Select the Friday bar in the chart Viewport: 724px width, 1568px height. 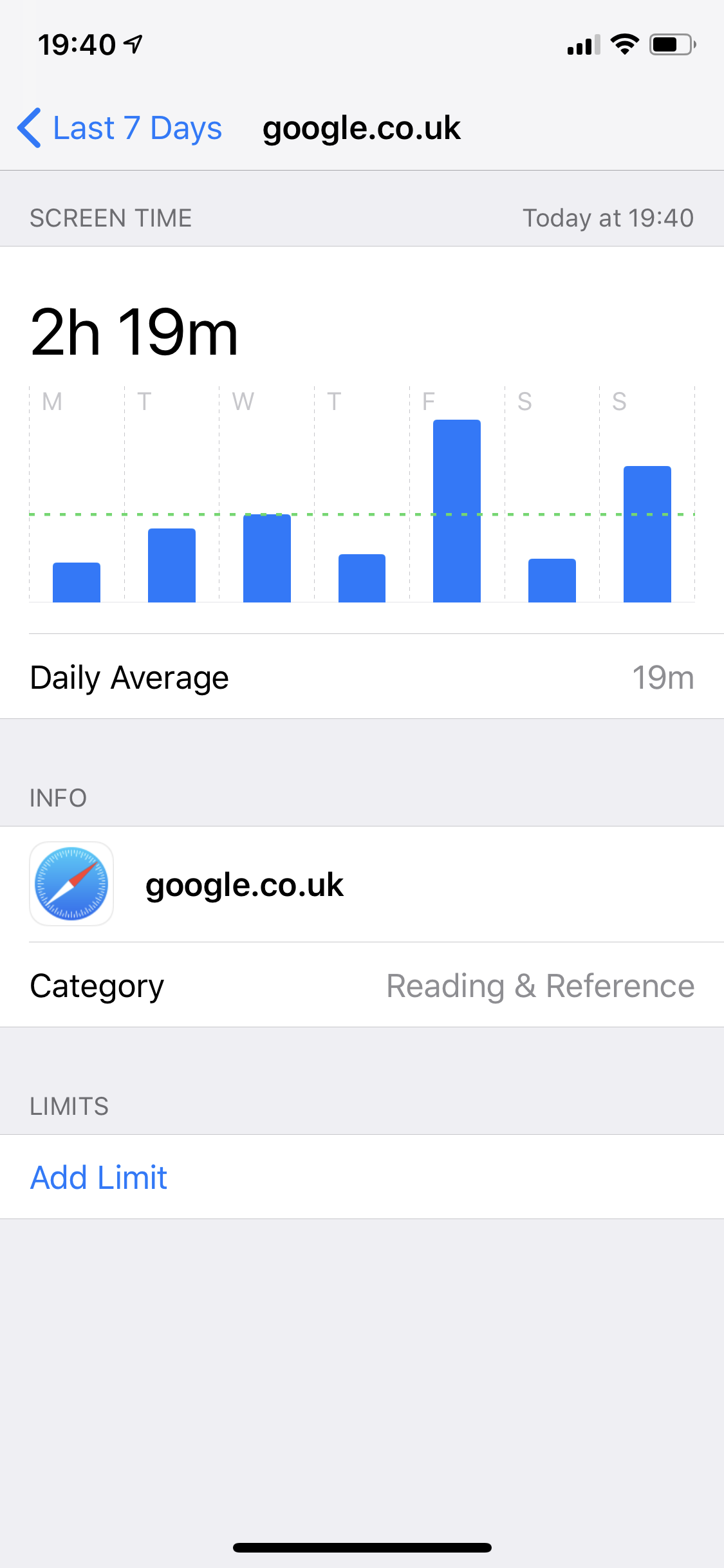point(456,511)
